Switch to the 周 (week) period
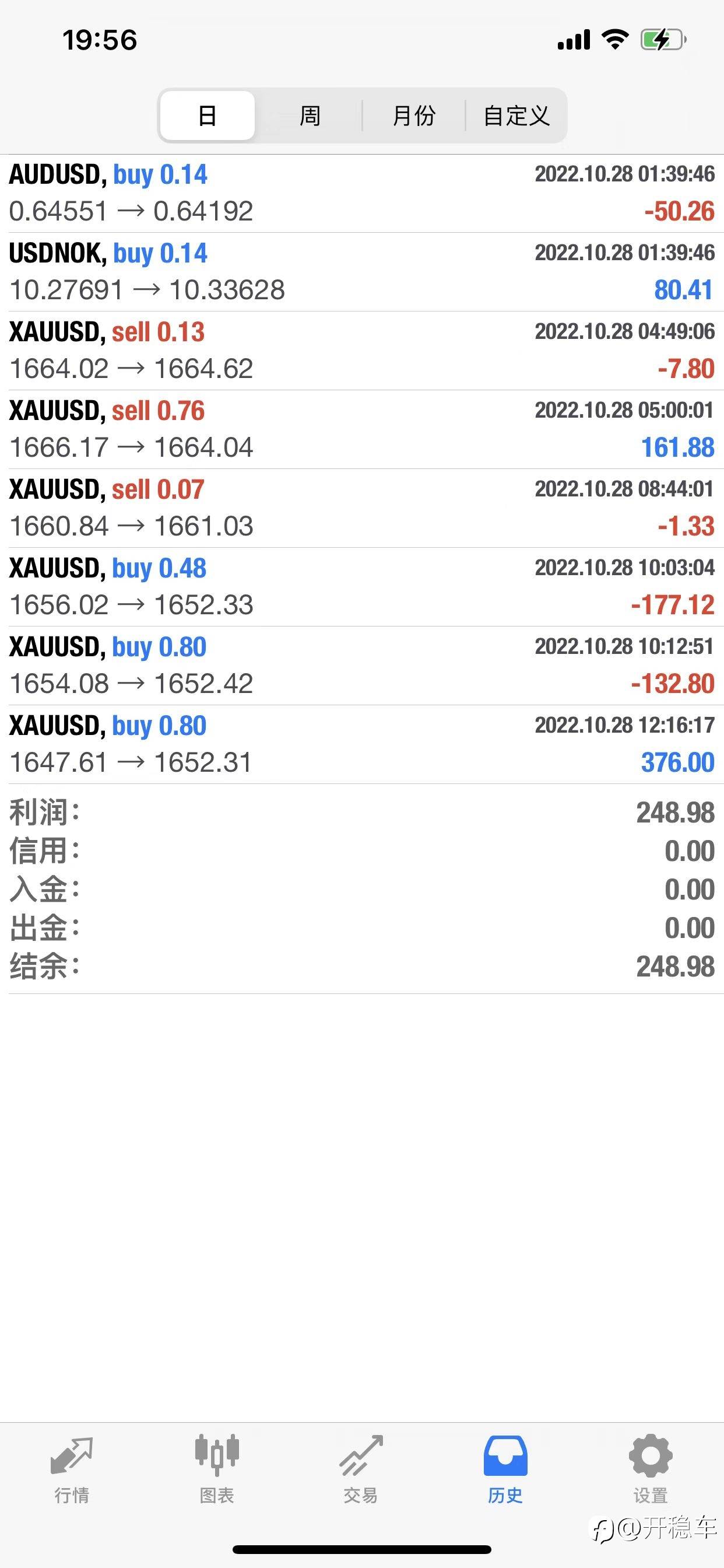The image size is (724, 1568). (x=310, y=116)
